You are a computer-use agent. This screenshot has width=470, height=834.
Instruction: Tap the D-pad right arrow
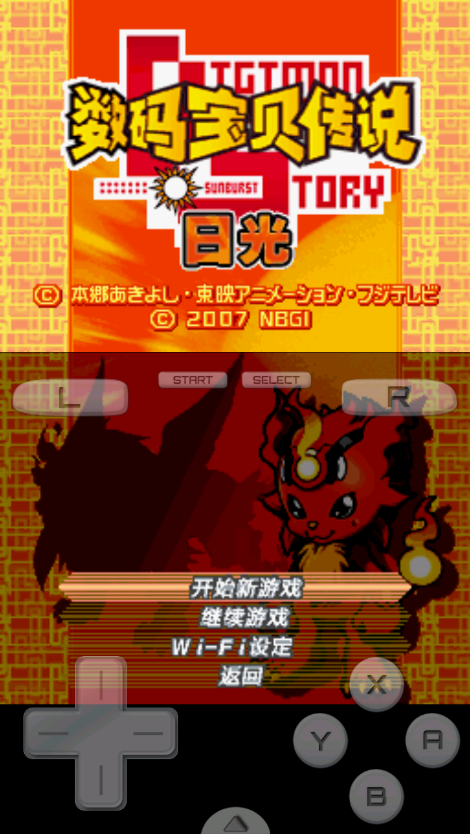click(151, 733)
